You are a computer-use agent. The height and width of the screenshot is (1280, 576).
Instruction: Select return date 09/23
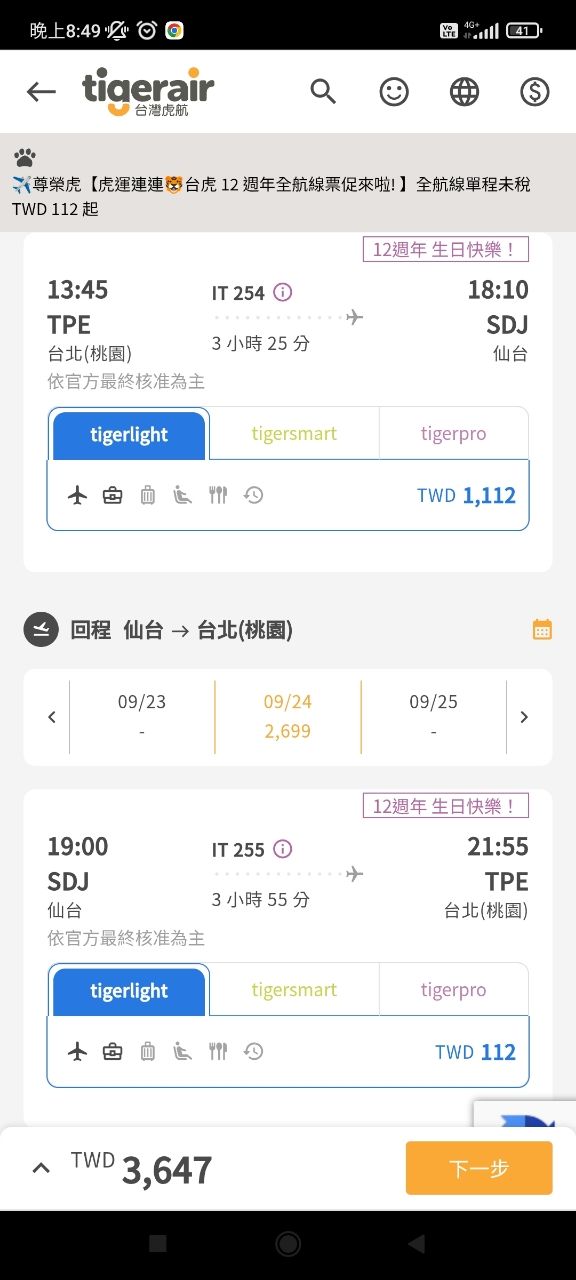[142, 716]
